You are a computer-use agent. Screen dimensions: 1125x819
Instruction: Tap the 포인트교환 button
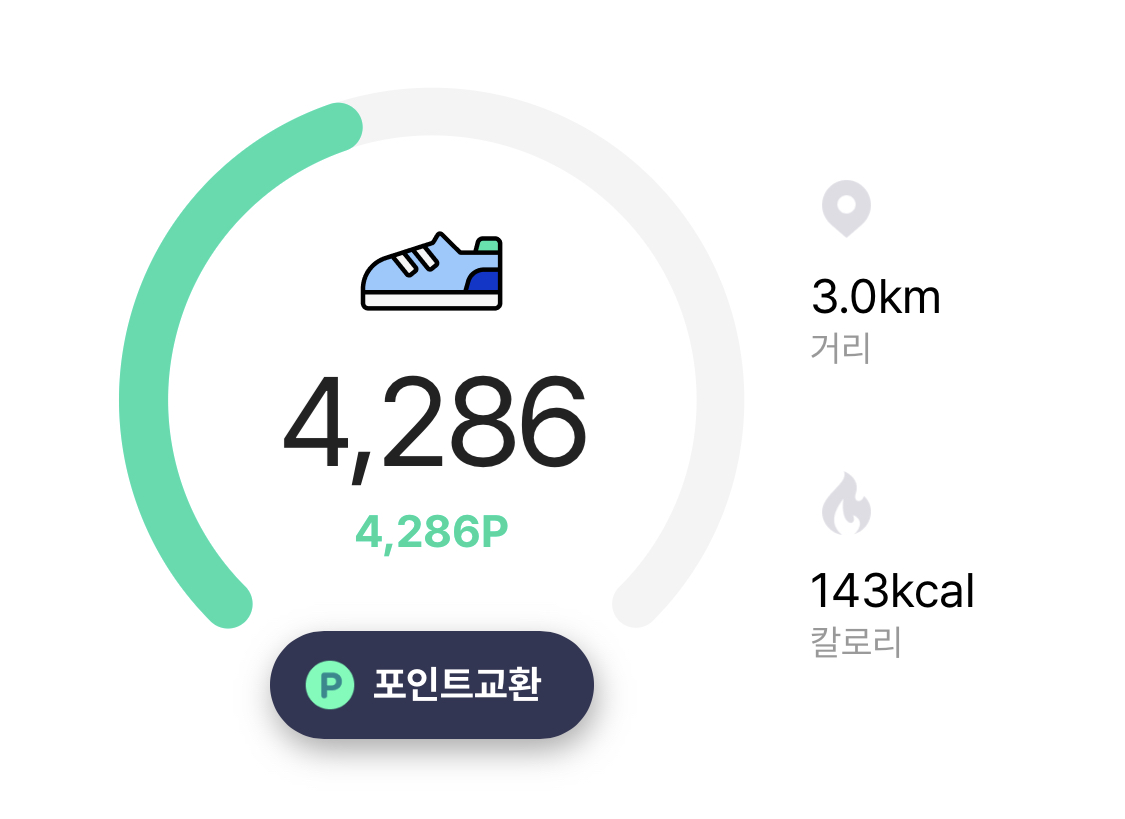pos(432,685)
